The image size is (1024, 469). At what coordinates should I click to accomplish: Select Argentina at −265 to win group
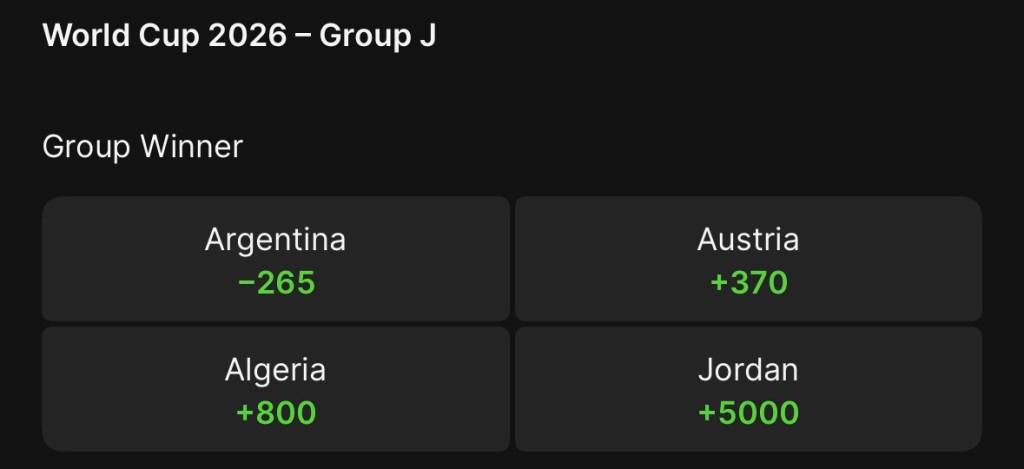tap(276, 259)
